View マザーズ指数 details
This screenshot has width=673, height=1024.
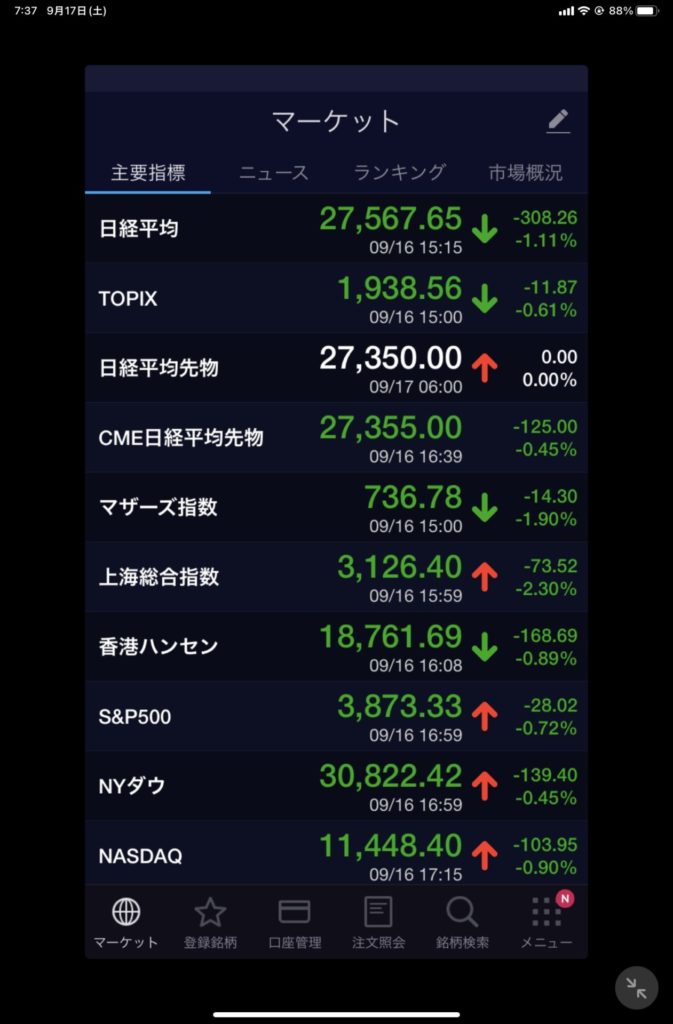[336, 507]
